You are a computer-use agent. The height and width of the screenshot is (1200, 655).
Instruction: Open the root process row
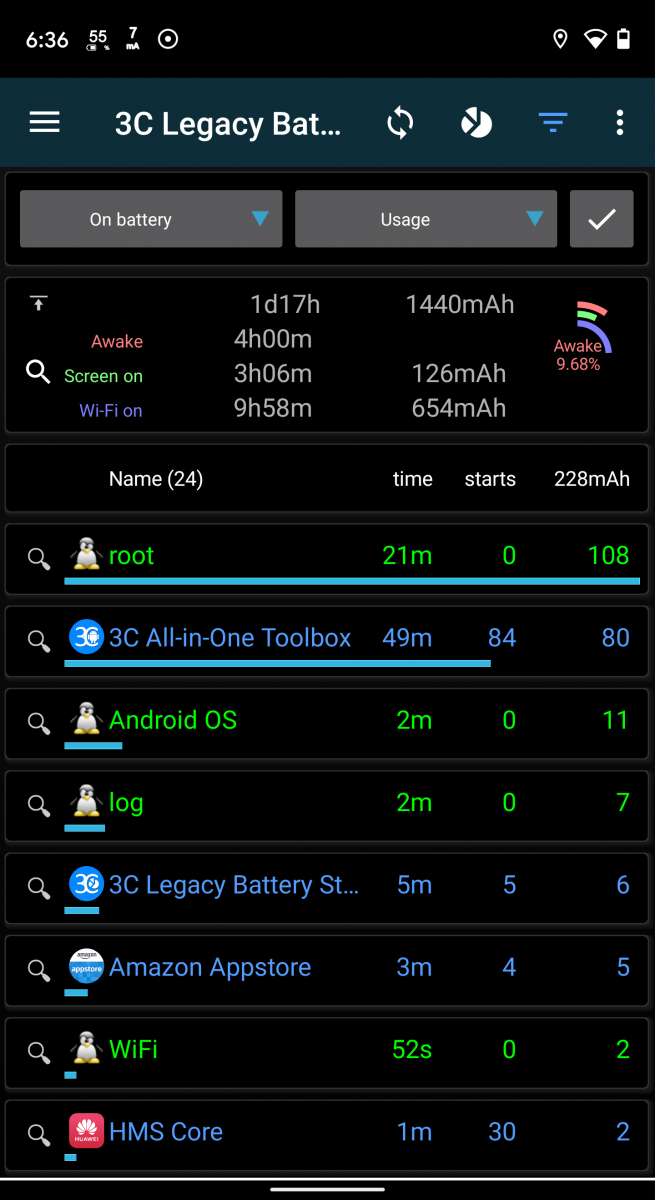(327, 558)
